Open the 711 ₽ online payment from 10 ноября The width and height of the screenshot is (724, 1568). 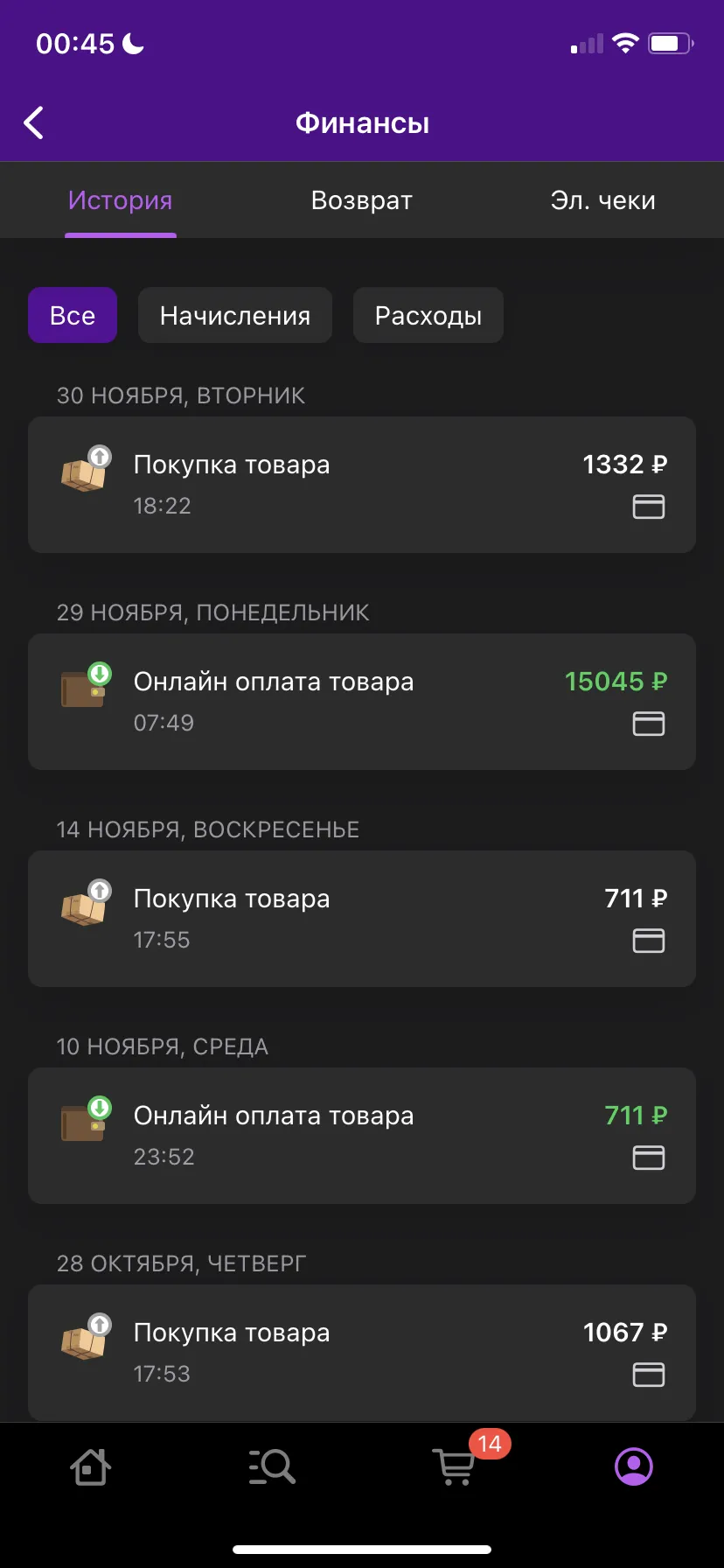click(362, 1136)
